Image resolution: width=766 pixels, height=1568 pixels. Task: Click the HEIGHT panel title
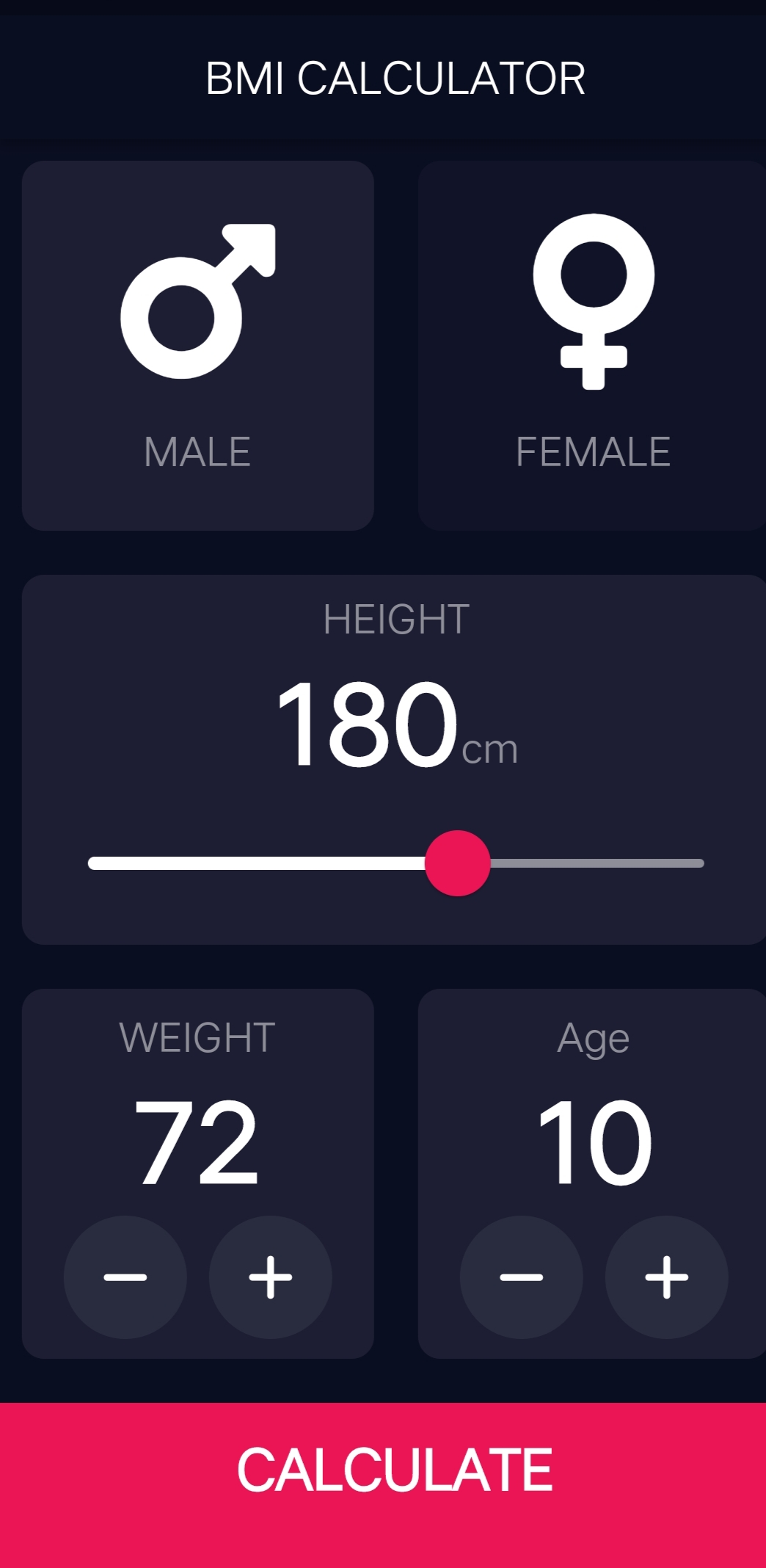(x=398, y=619)
